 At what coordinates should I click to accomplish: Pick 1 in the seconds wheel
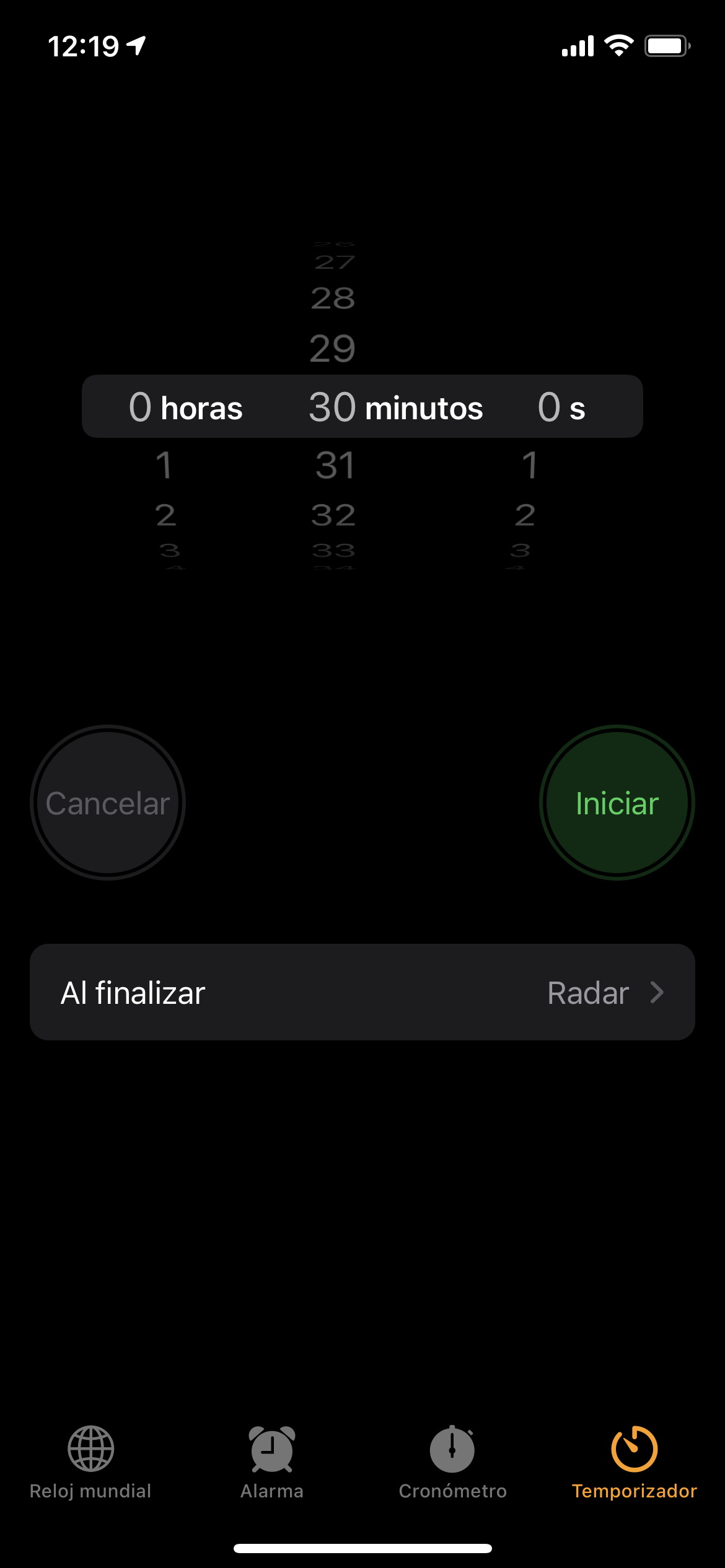pyautogui.click(x=529, y=465)
